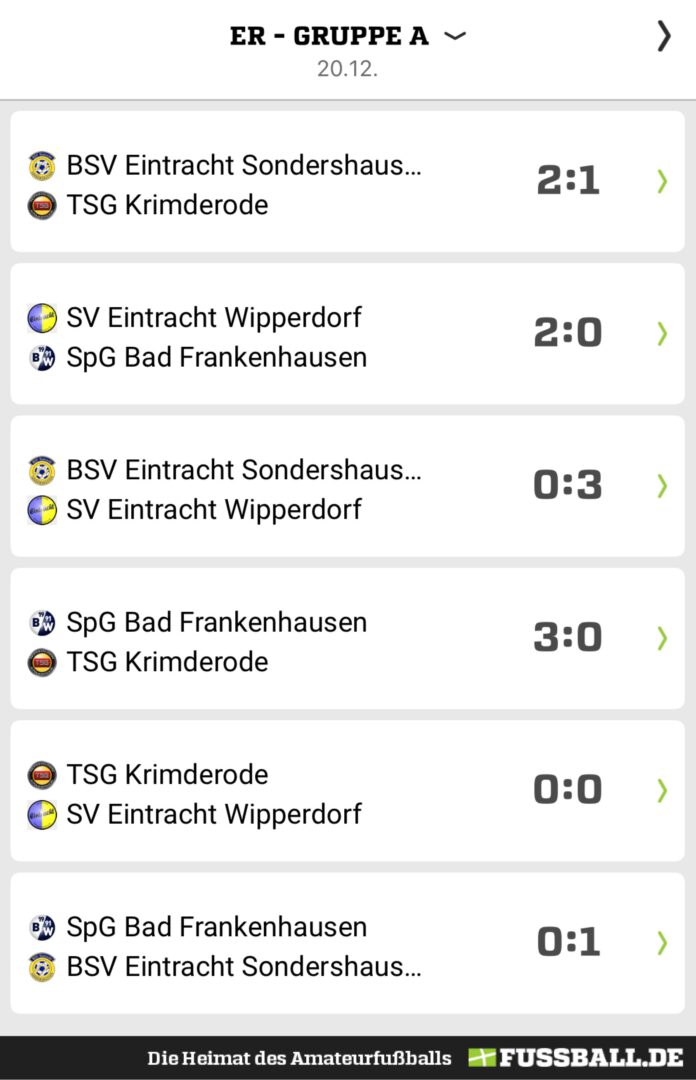Image resolution: width=696 pixels, height=1080 pixels.
Task: Visit FUSSBALL.DE via the footer banner
Action: 575,1058
